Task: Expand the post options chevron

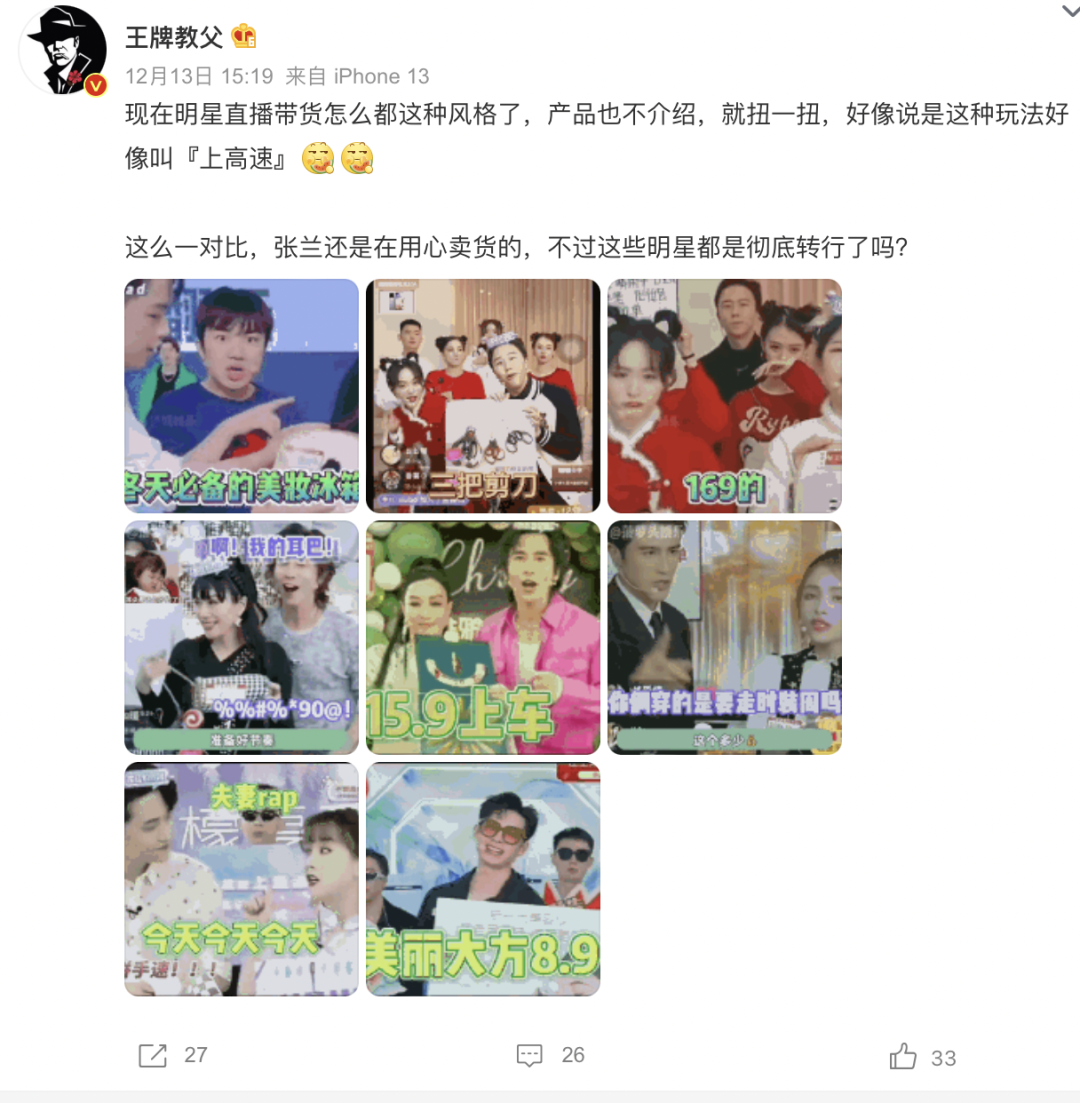Action: click(1067, 11)
